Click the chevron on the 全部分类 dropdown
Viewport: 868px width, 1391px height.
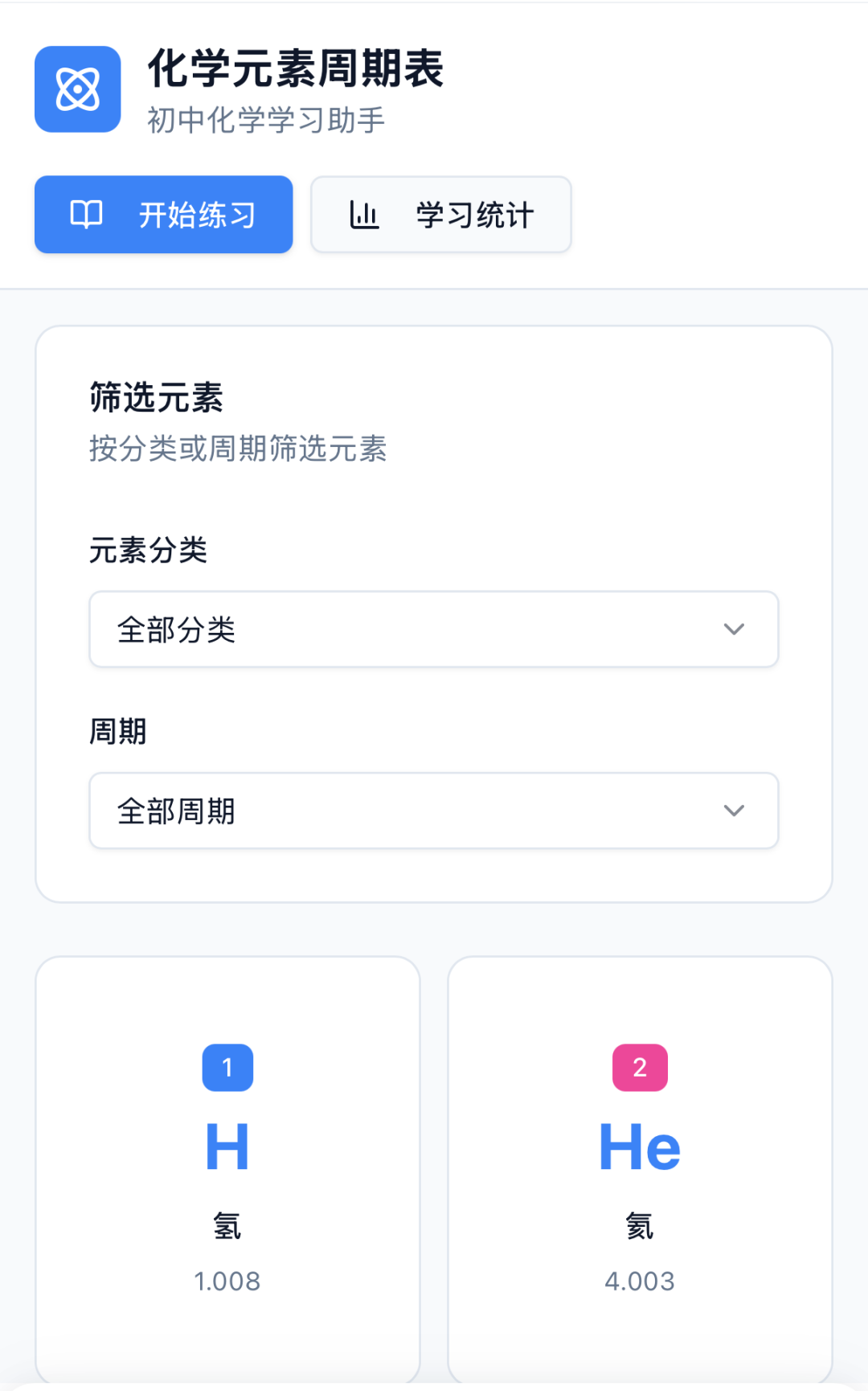(x=734, y=630)
